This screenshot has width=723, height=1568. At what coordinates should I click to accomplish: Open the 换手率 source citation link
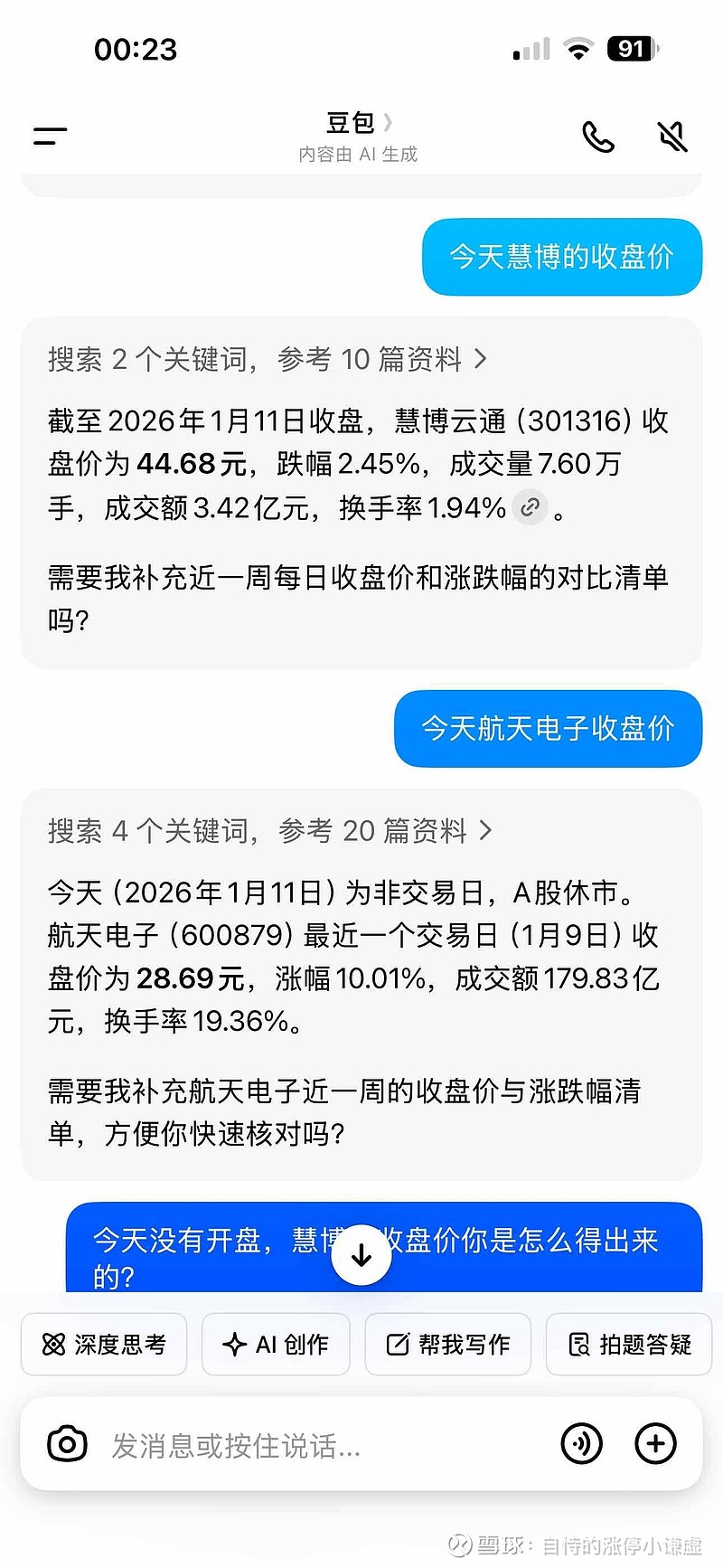(x=531, y=508)
